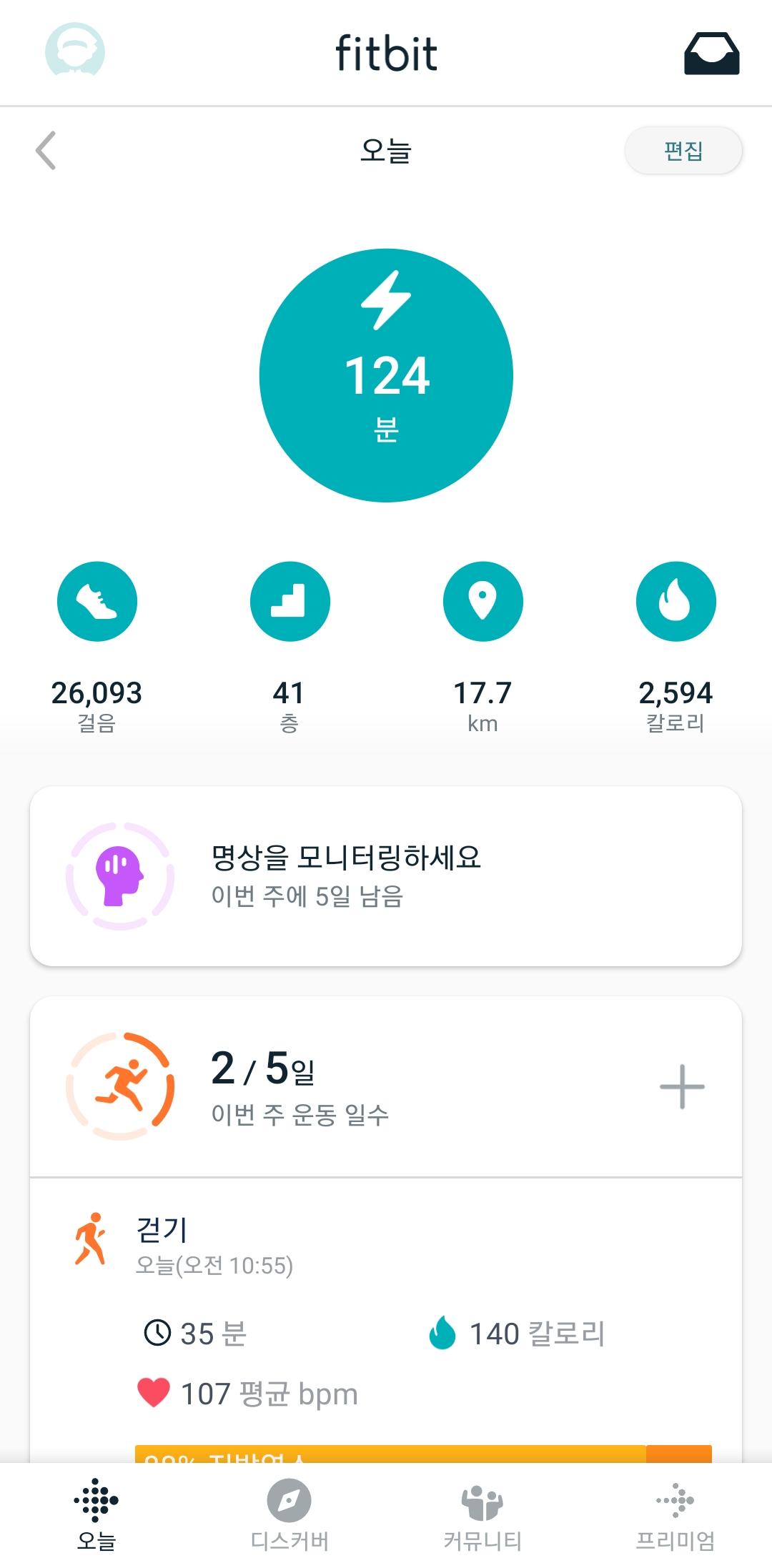Open the inbox tray icon
The image size is (772, 1568).
click(711, 53)
